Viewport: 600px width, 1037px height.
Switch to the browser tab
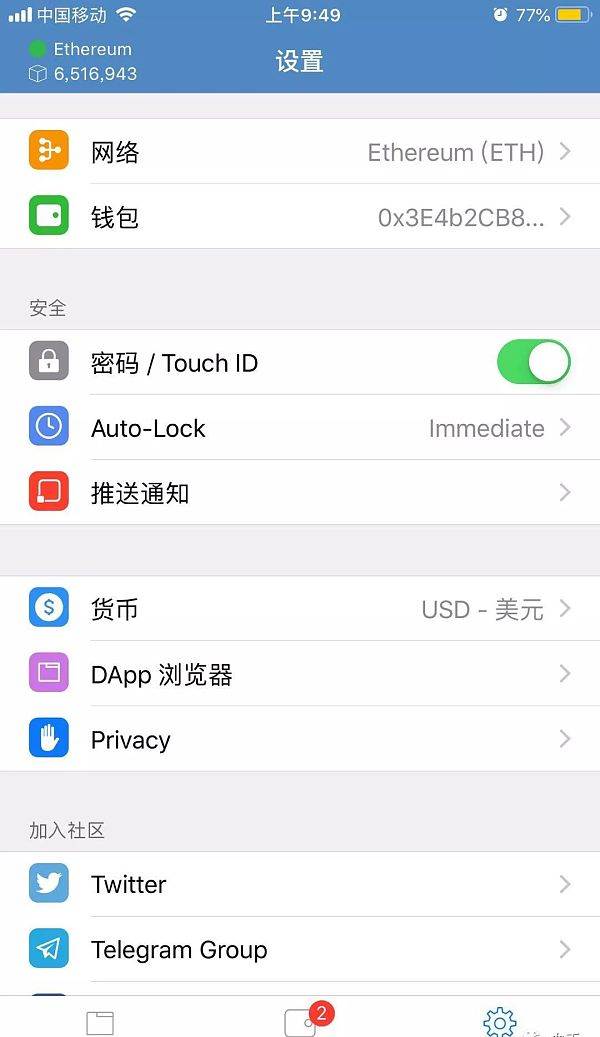(x=100, y=1022)
